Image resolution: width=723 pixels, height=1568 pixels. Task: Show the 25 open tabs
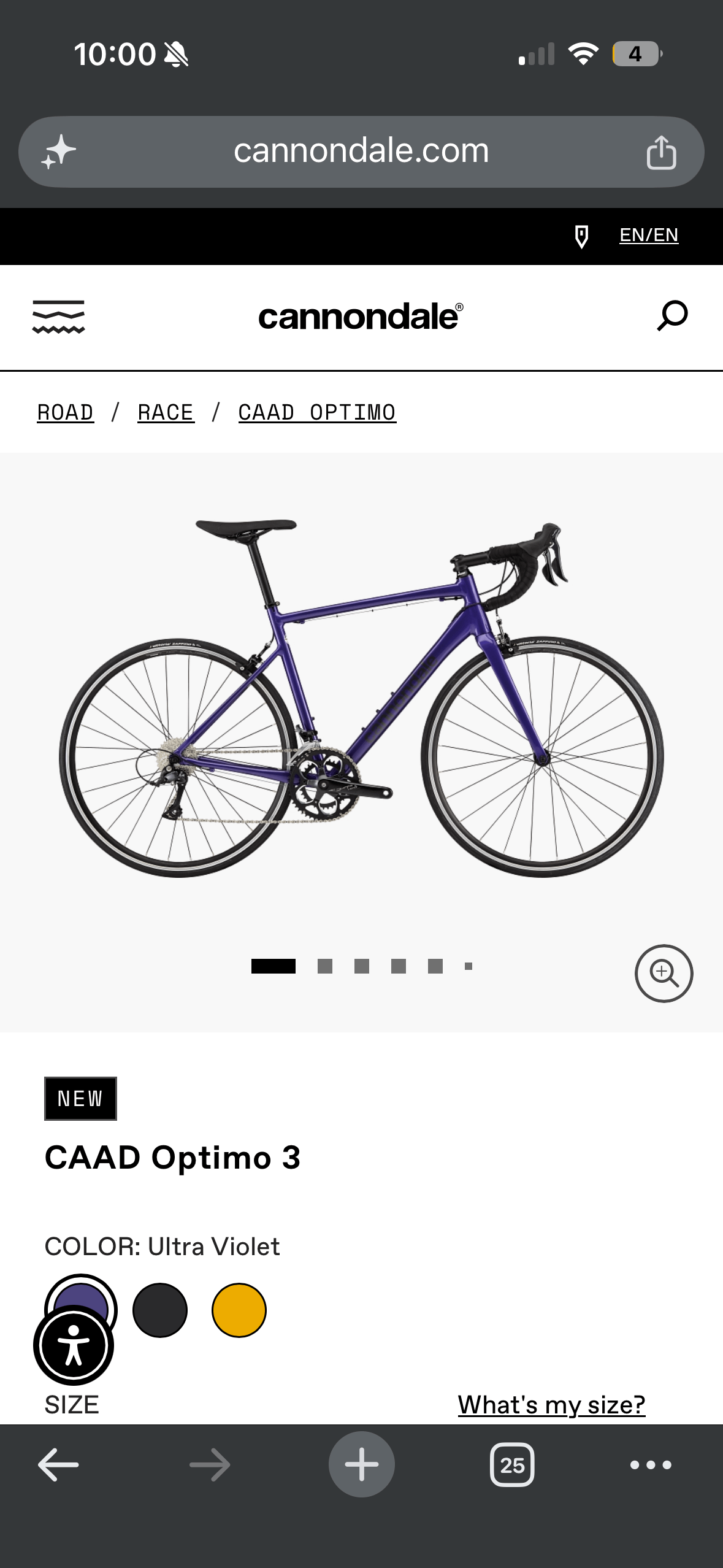pyautogui.click(x=512, y=1464)
